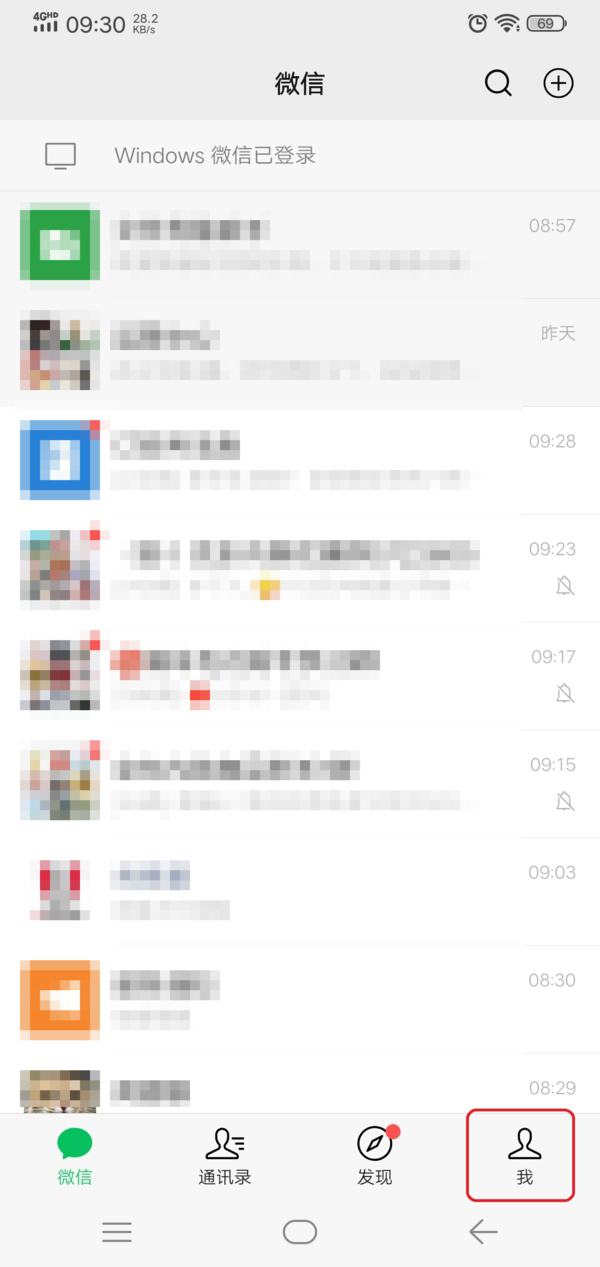600x1267 pixels.
Task: Switch to the 发现 tab
Action: pyautogui.click(x=375, y=1156)
